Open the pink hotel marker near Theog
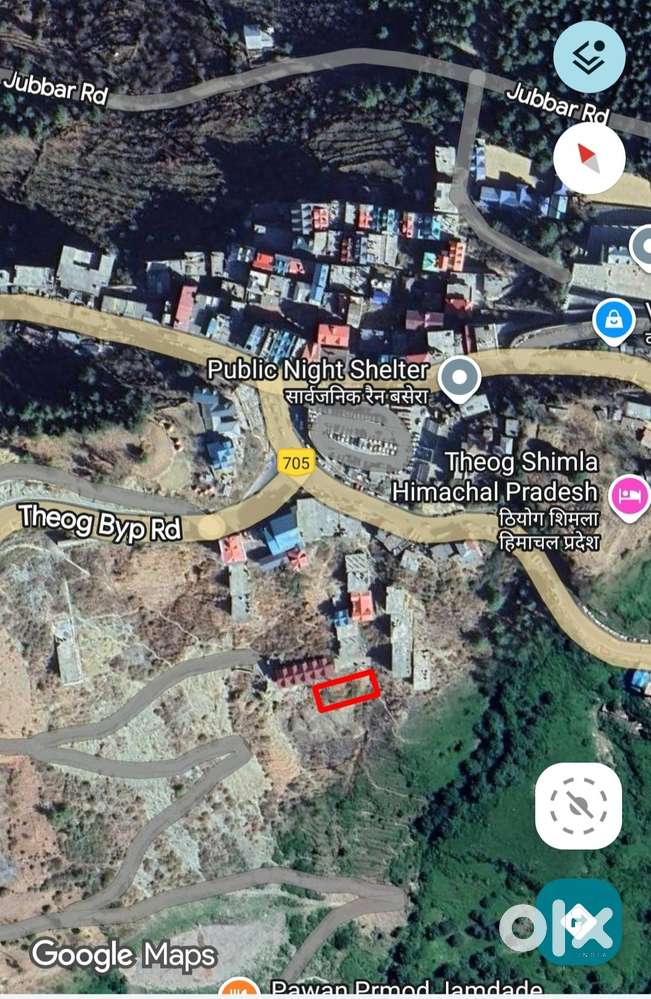Image resolution: width=651 pixels, height=999 pixels. click(x=629, y=496)
